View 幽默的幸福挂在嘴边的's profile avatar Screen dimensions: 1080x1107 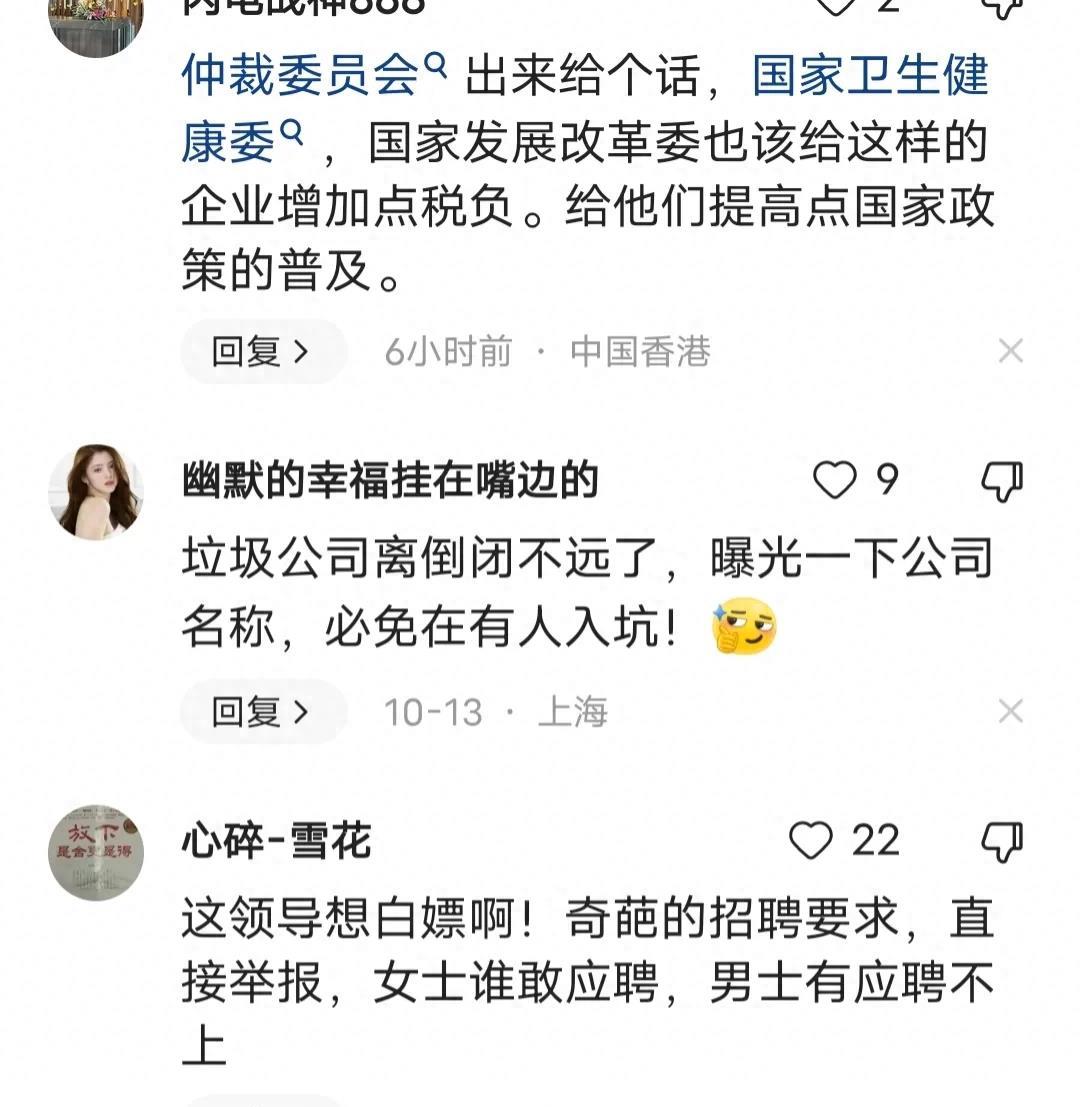click(97, 483)
